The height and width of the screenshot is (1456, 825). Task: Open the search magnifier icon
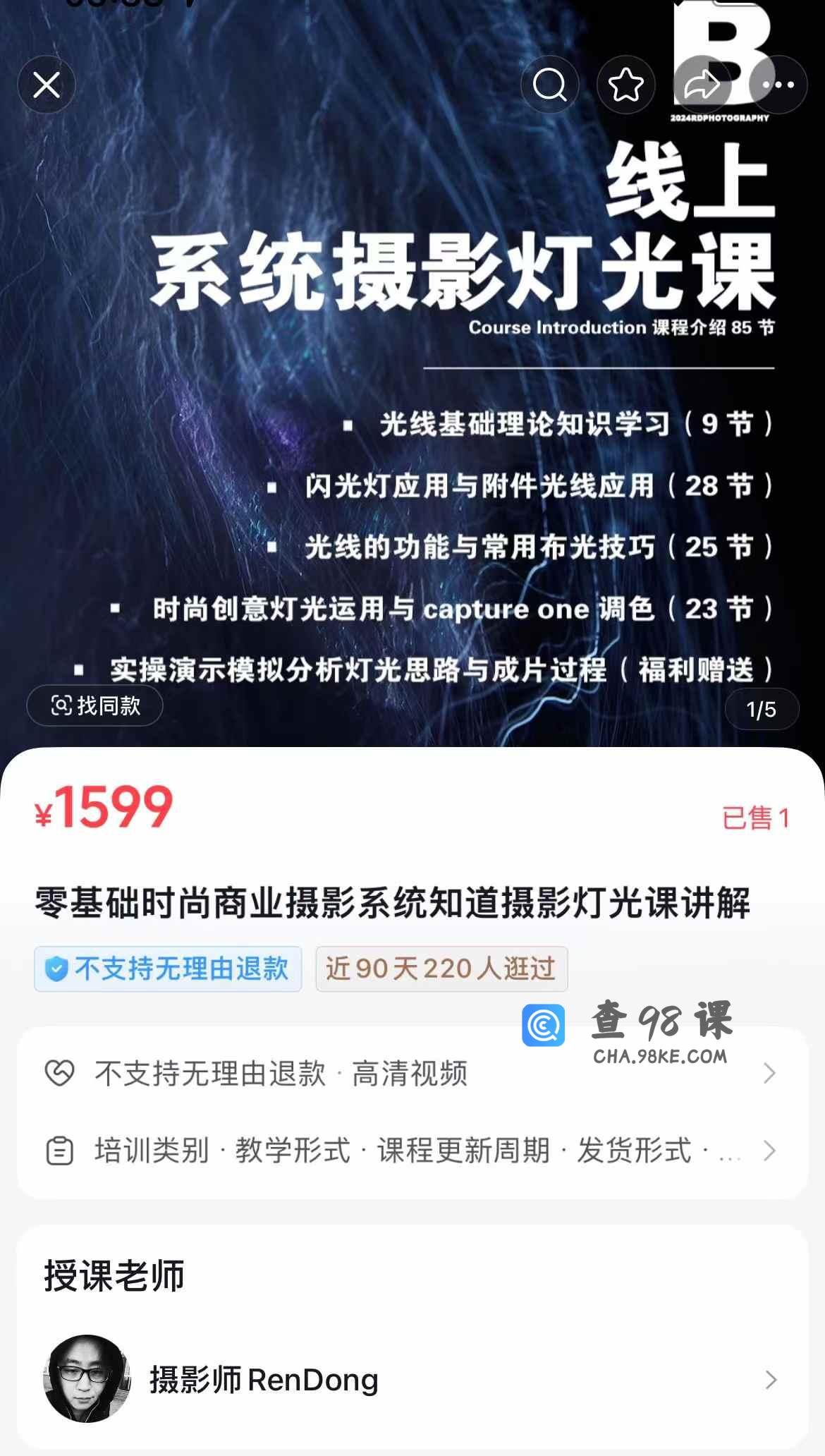[x=549, y=85]
